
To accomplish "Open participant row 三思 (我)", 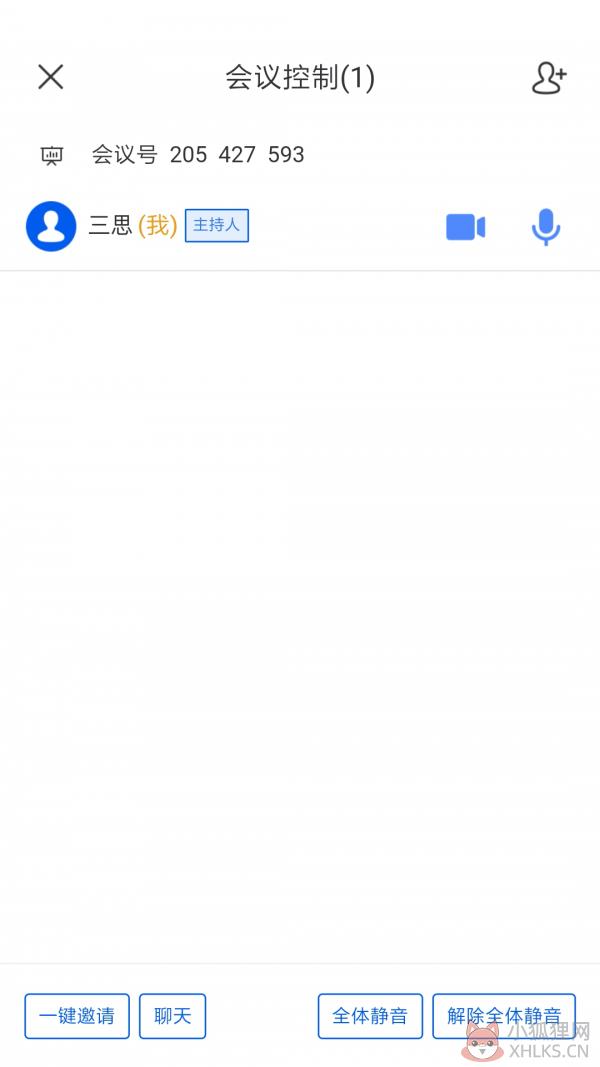I will (x=300, y=226).
